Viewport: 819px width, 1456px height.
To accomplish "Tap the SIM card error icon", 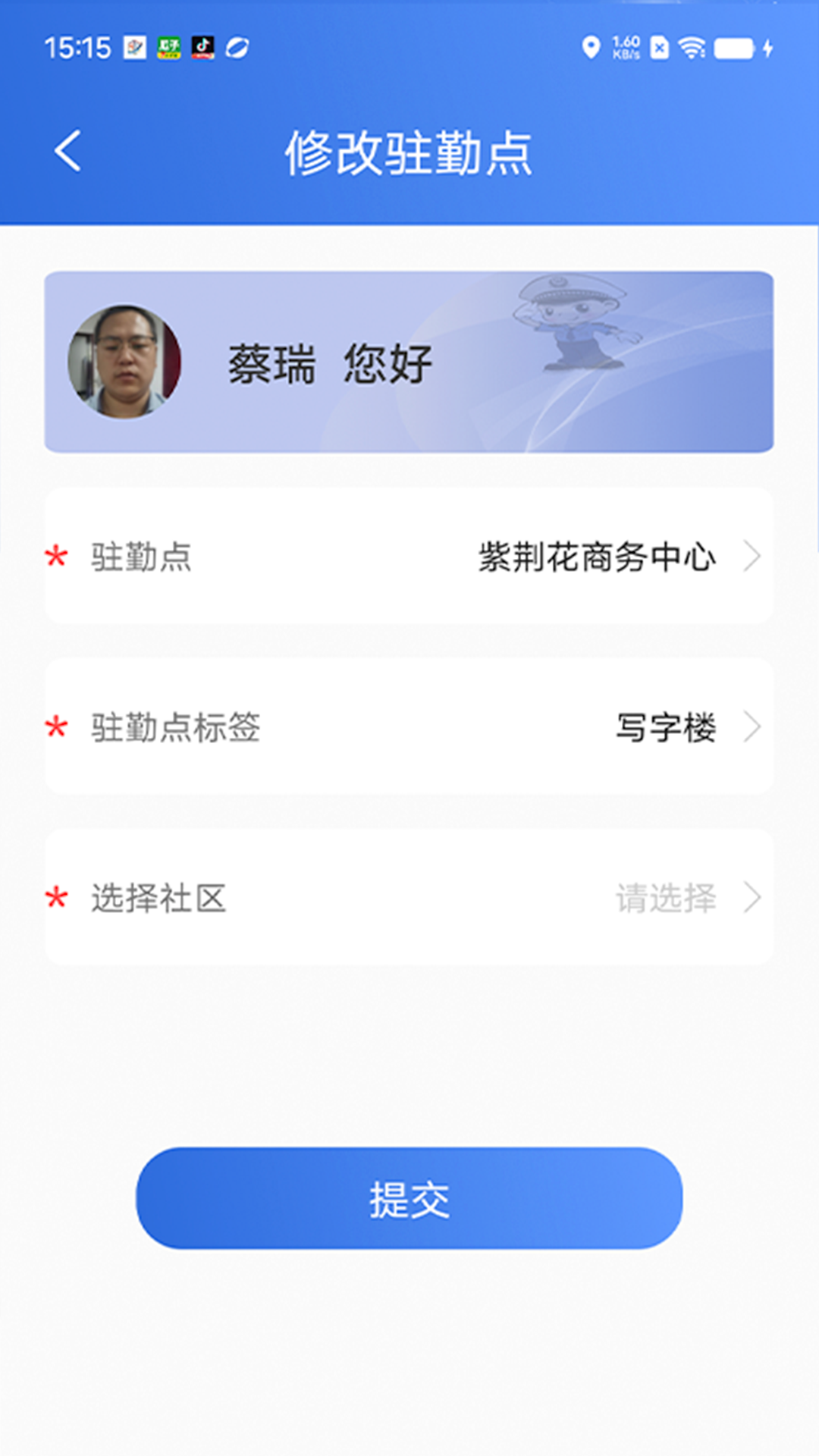I will click(658, 47).
